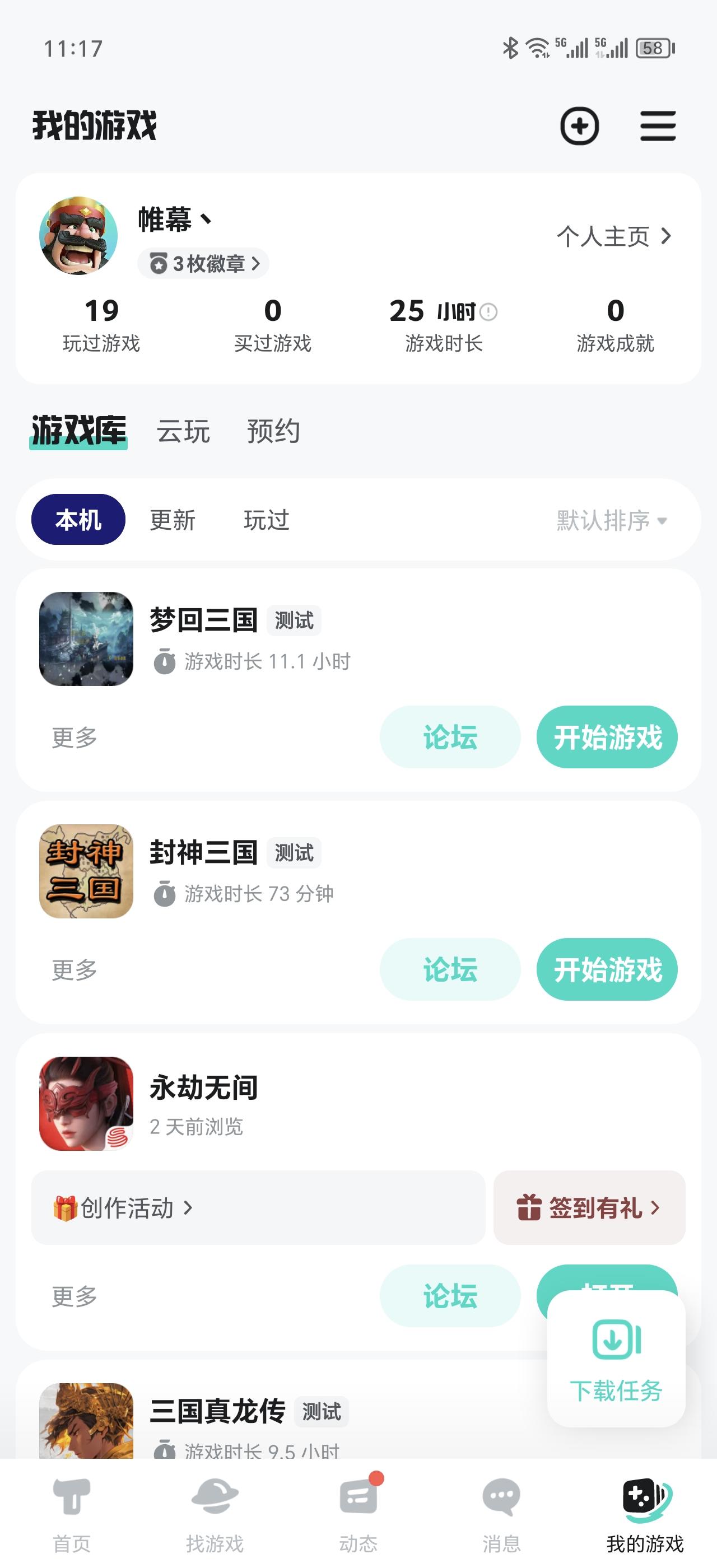Switch to the 云玩 tab

tap(183, 432)
